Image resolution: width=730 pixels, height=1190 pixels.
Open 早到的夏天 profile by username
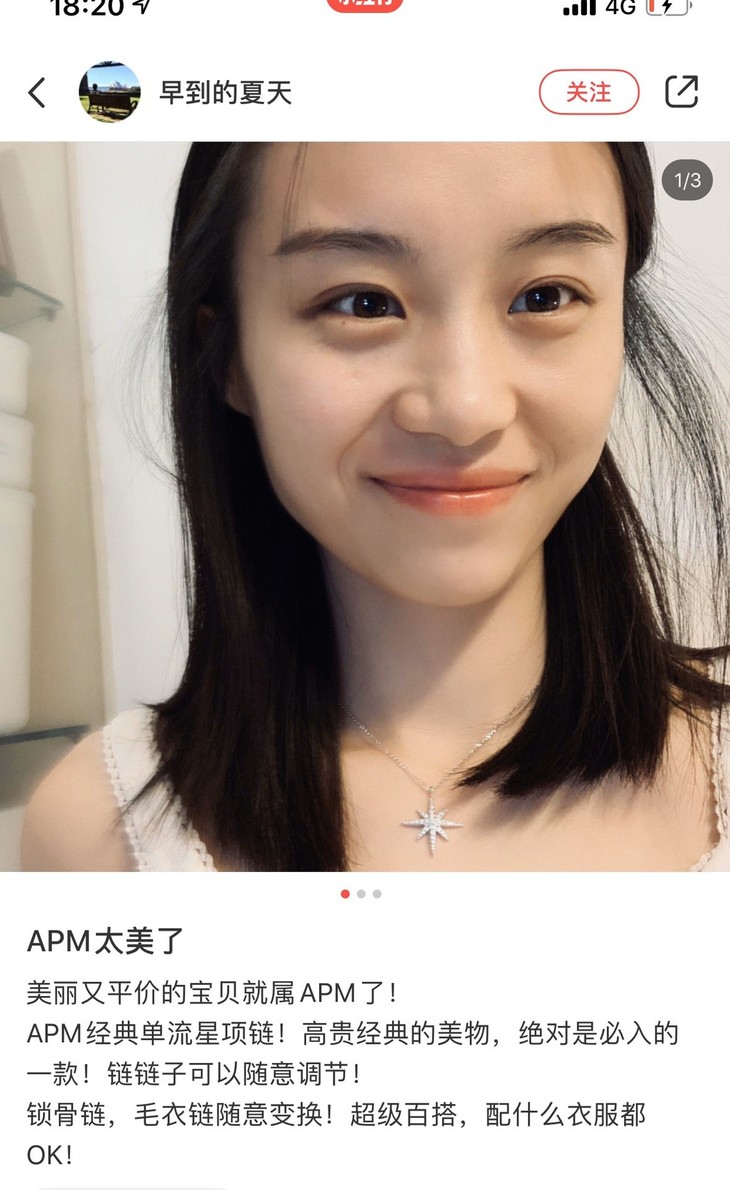coord(225,93)
